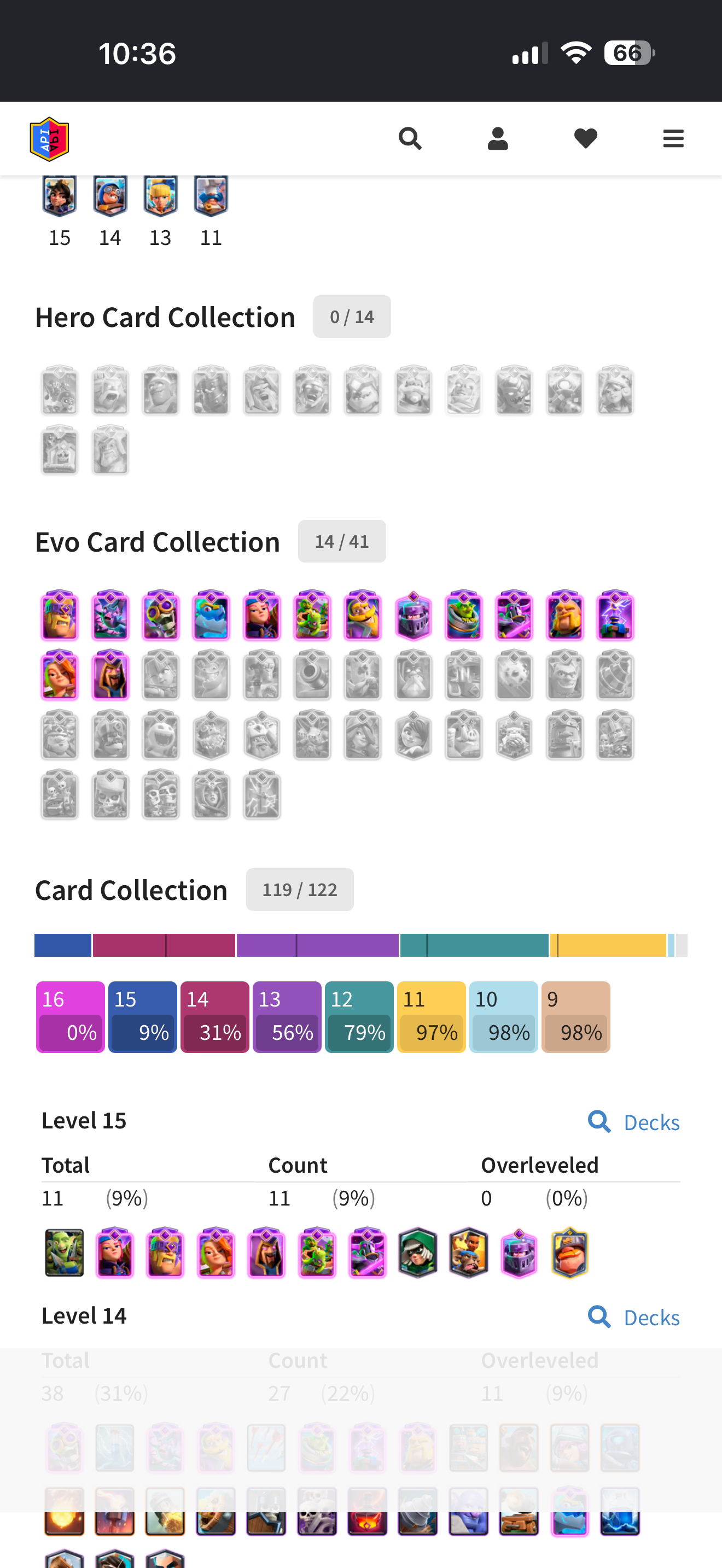Open the hamburger menu

(673, 139)
